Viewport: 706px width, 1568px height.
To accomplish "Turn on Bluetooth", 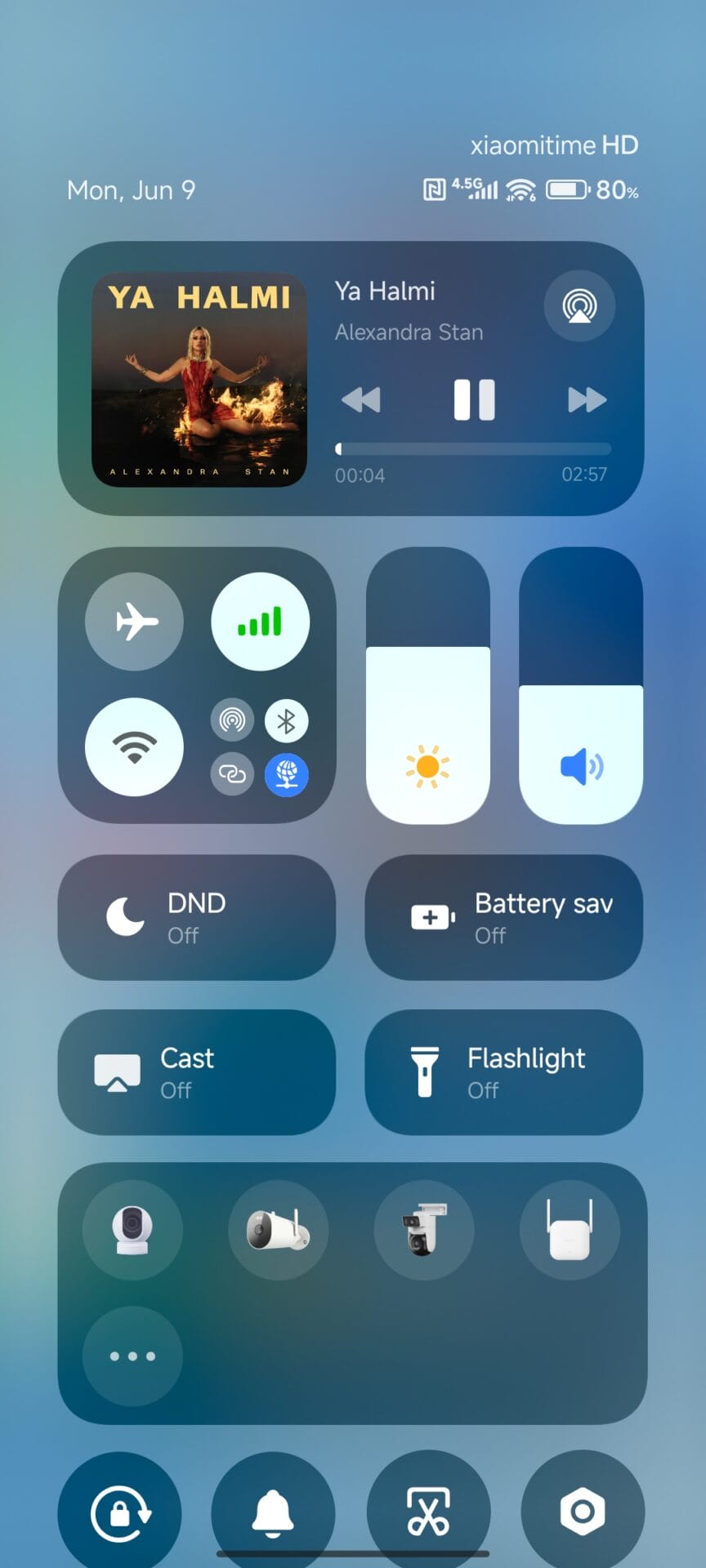I will [286, 721].
